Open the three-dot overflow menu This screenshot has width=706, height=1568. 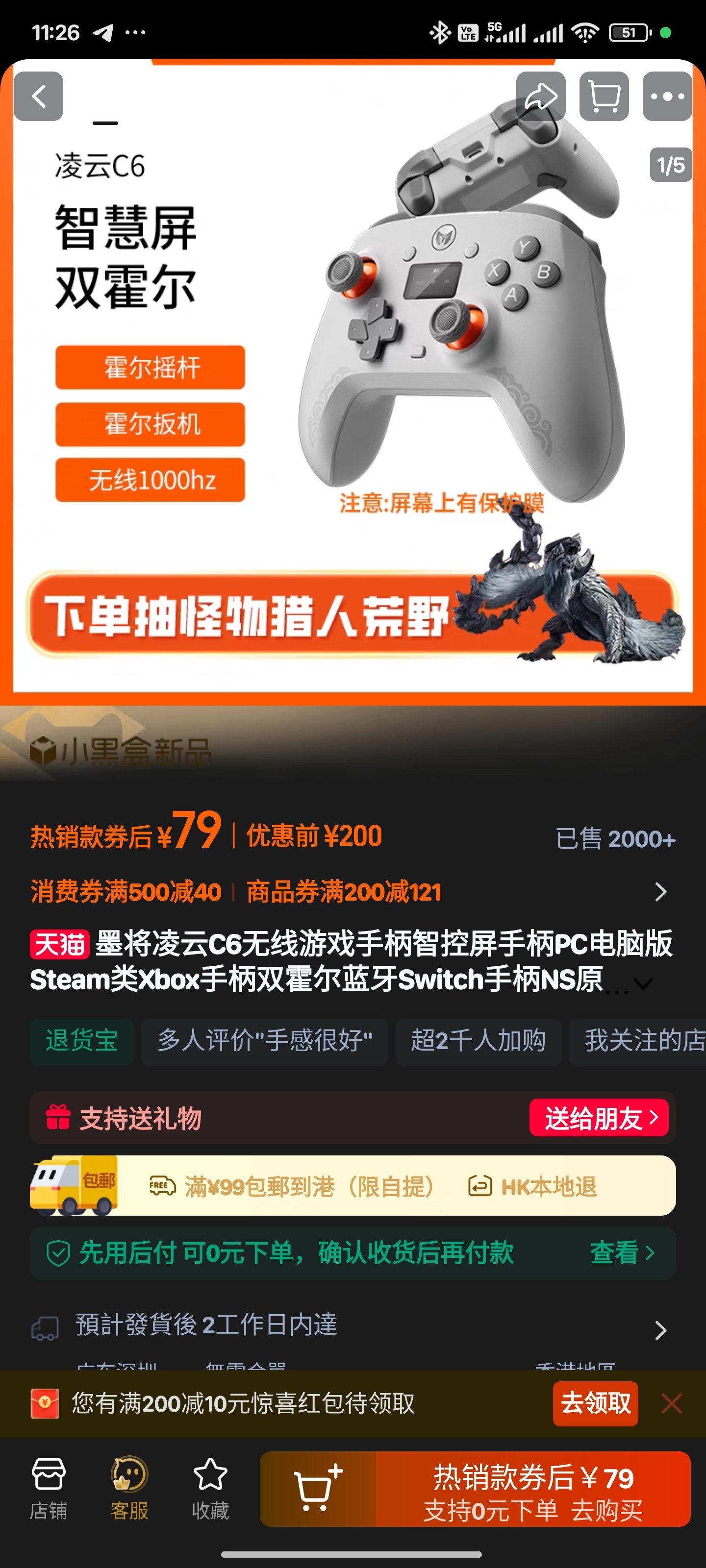pos(667,96)
